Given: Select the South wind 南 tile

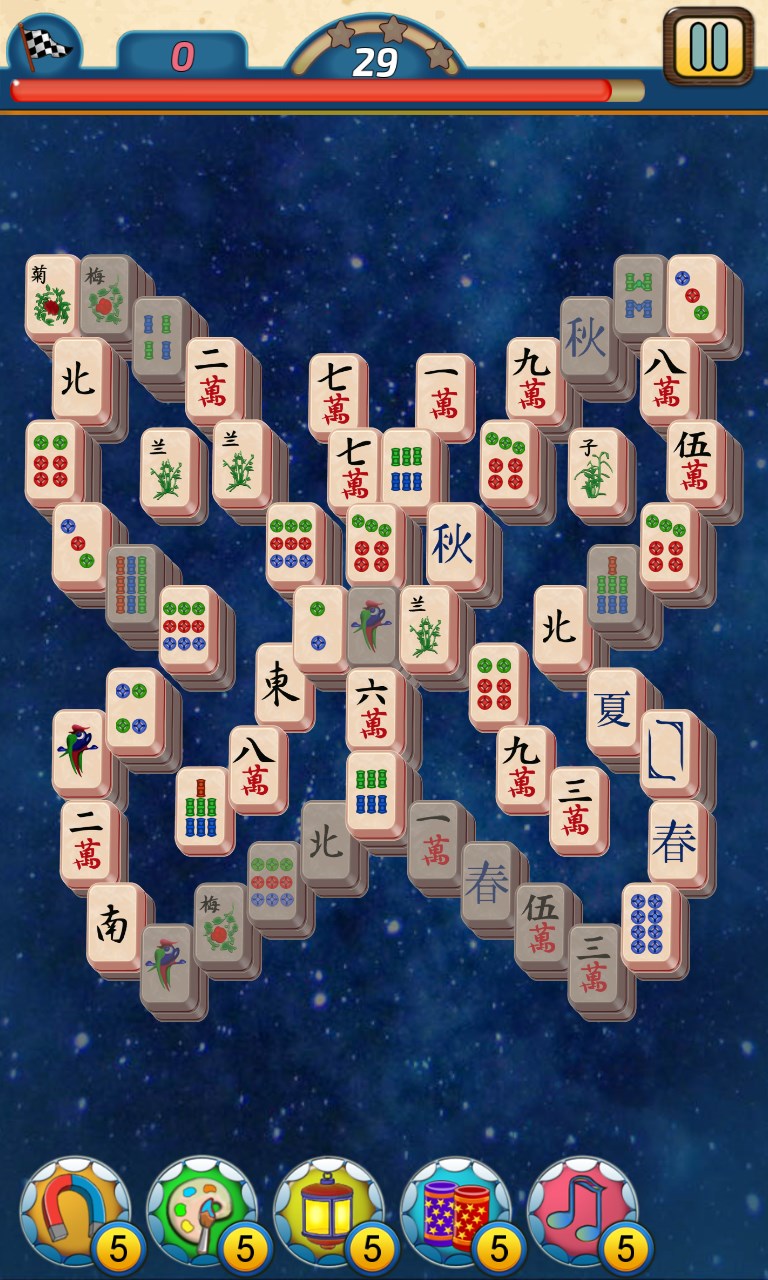Looking at the screenshot, I should click(x=113, y=926).
